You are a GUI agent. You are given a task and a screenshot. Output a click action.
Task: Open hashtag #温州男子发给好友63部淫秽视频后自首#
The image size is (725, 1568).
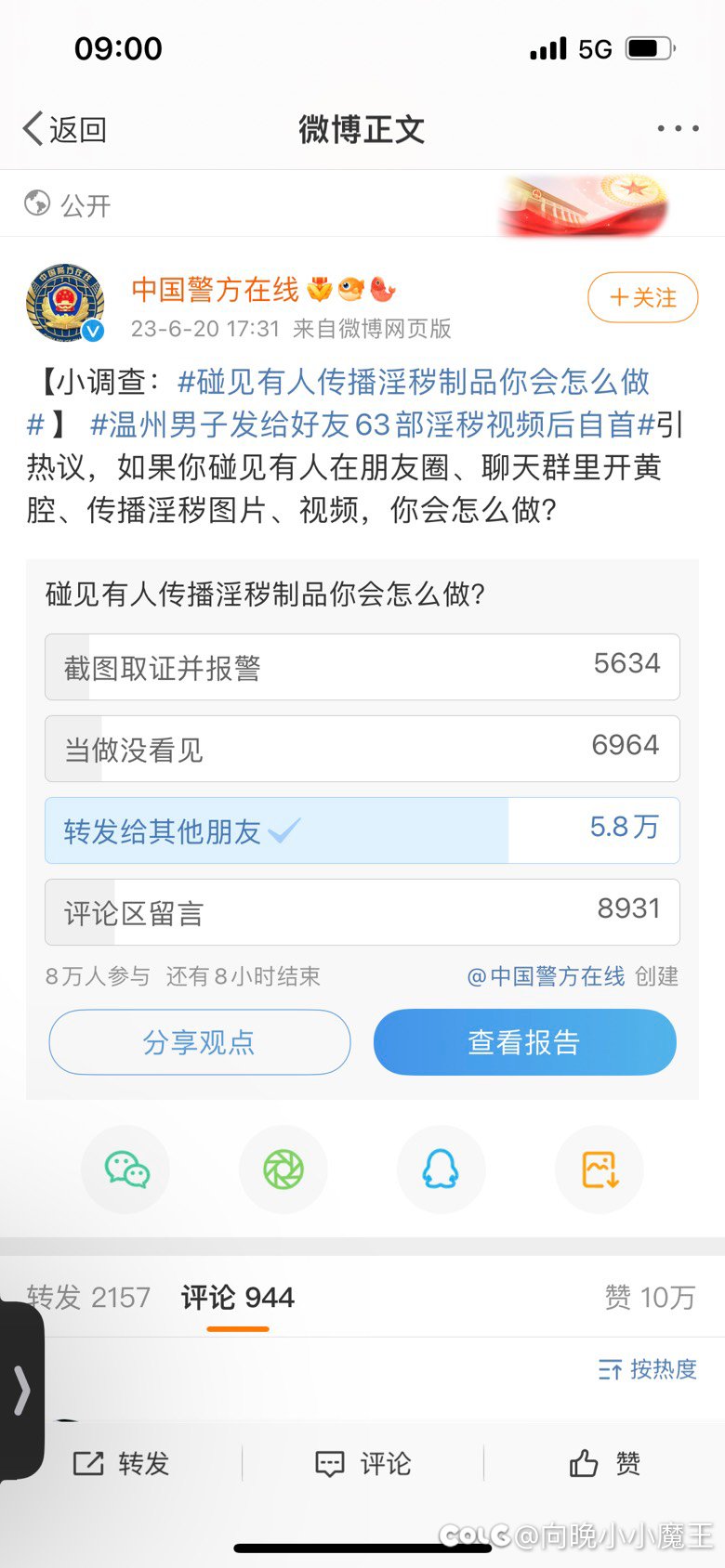[373, 425]
